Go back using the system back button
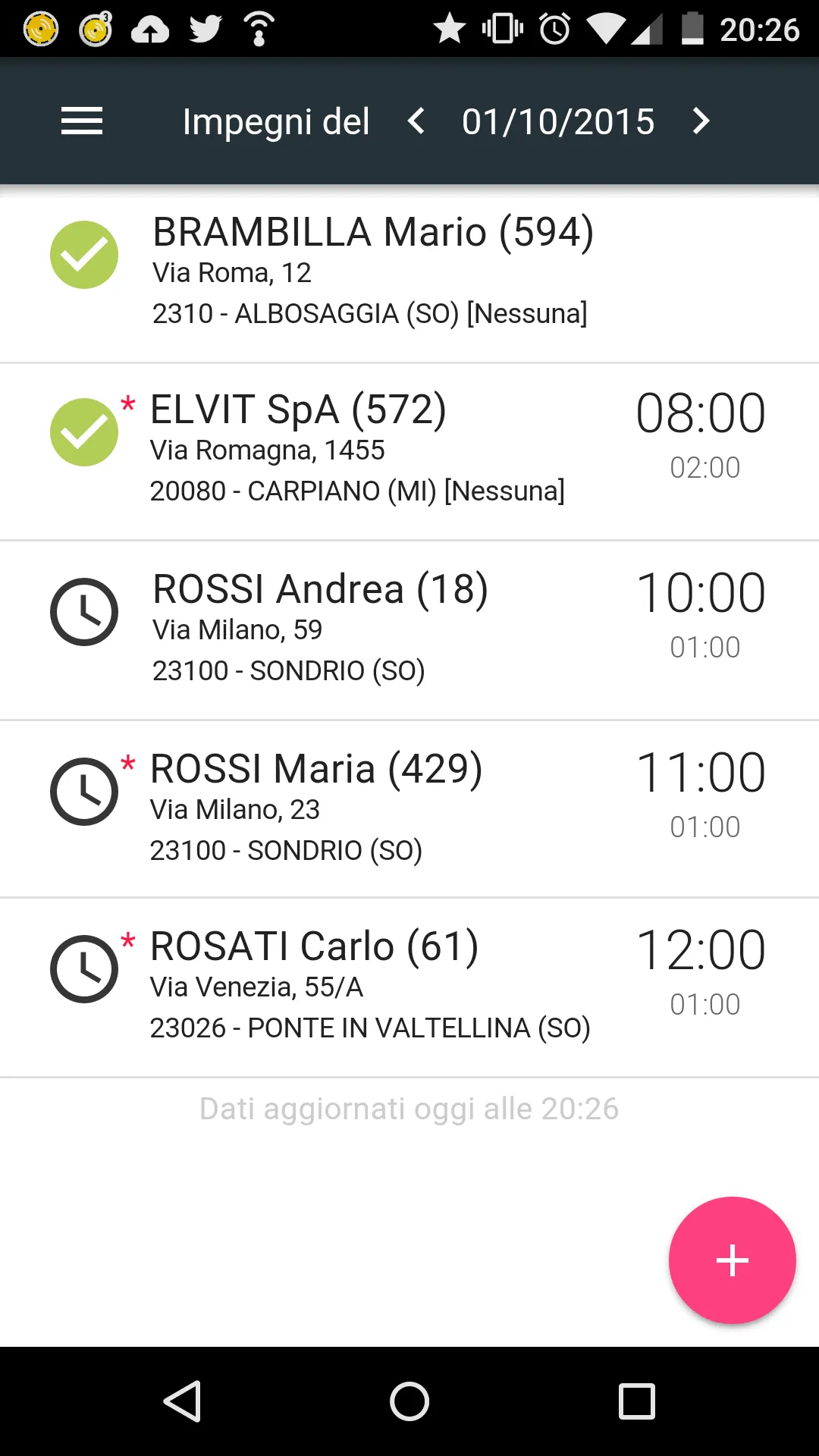819x1456 pixels. pos(183,1401)
